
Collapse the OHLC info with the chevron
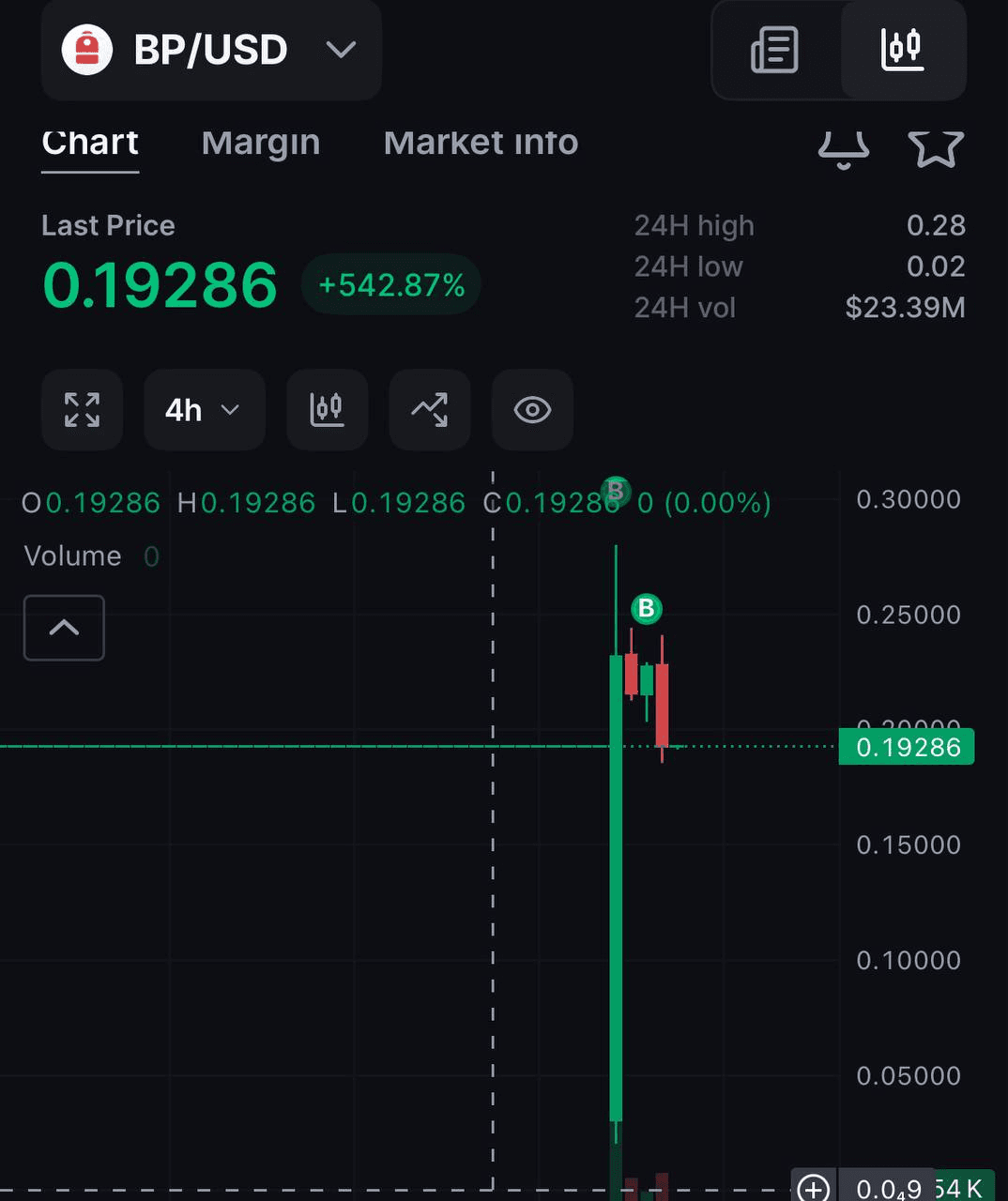pos(63,629)
